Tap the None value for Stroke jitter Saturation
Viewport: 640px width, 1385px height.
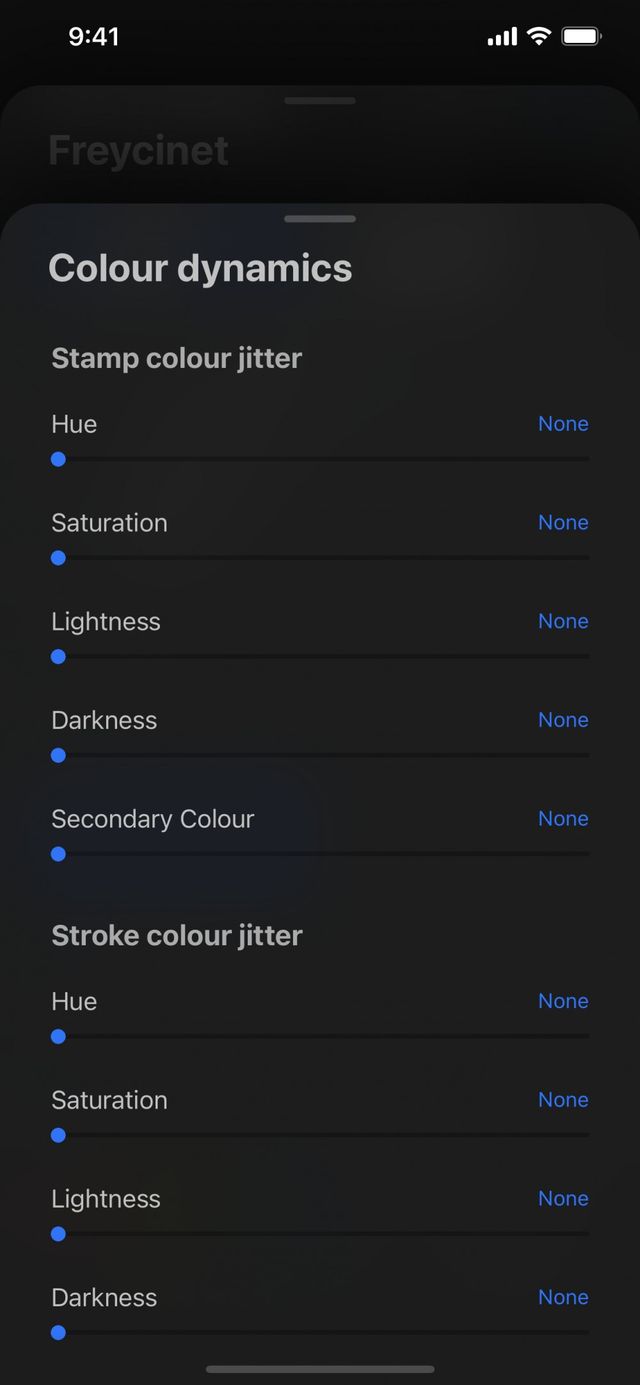(x=563, y=1100)
